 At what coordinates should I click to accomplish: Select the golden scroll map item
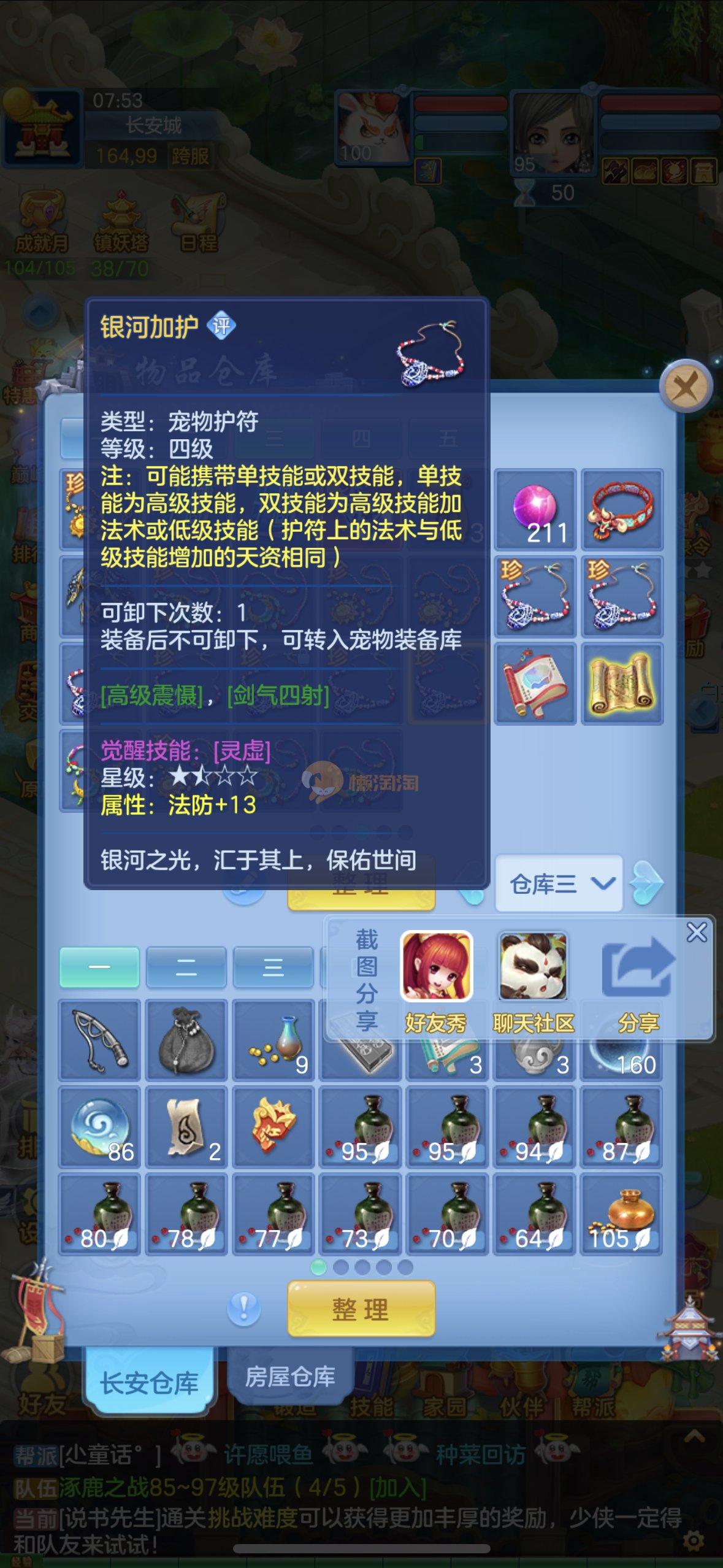(622, 683)
